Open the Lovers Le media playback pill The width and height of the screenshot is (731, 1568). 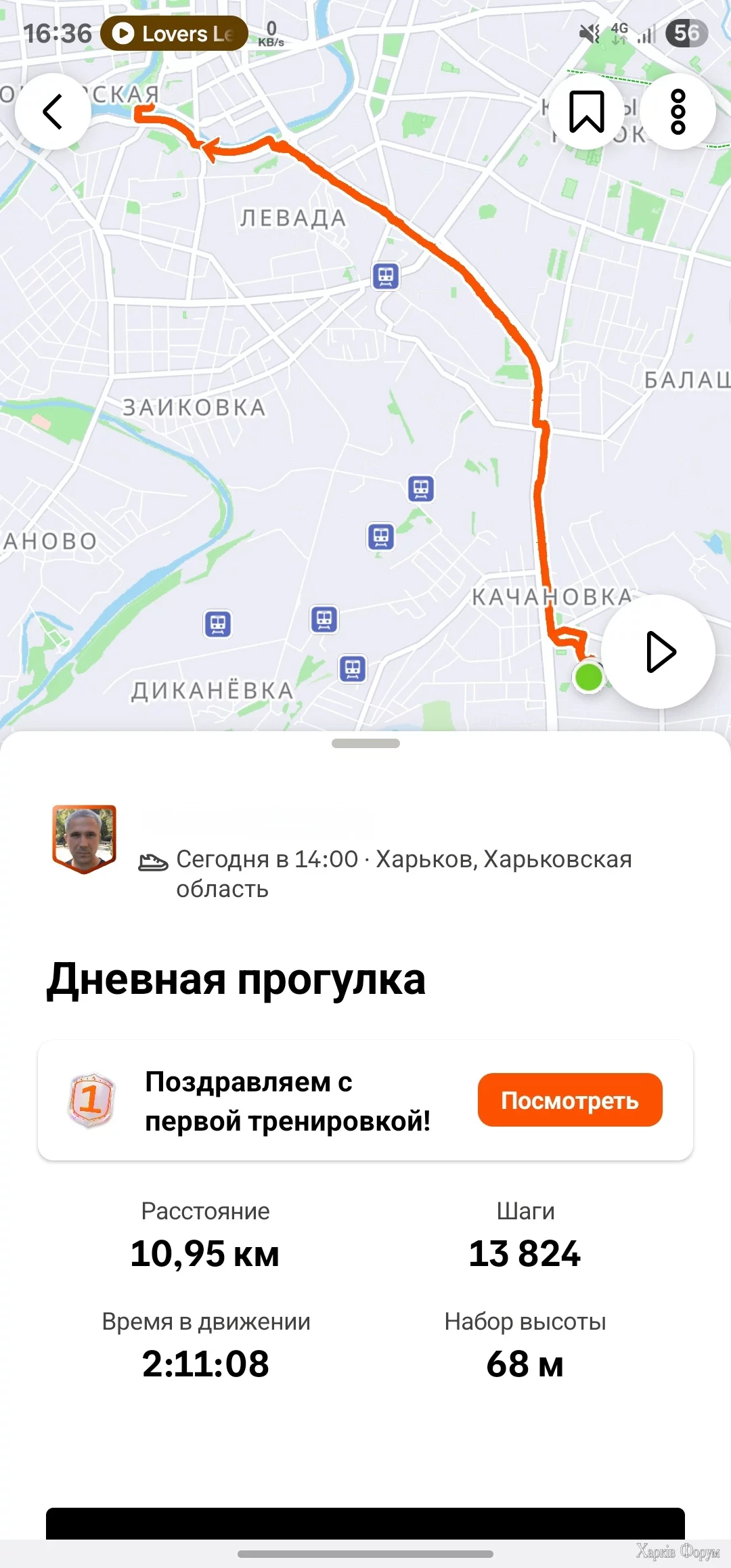(x=175, y=33)
